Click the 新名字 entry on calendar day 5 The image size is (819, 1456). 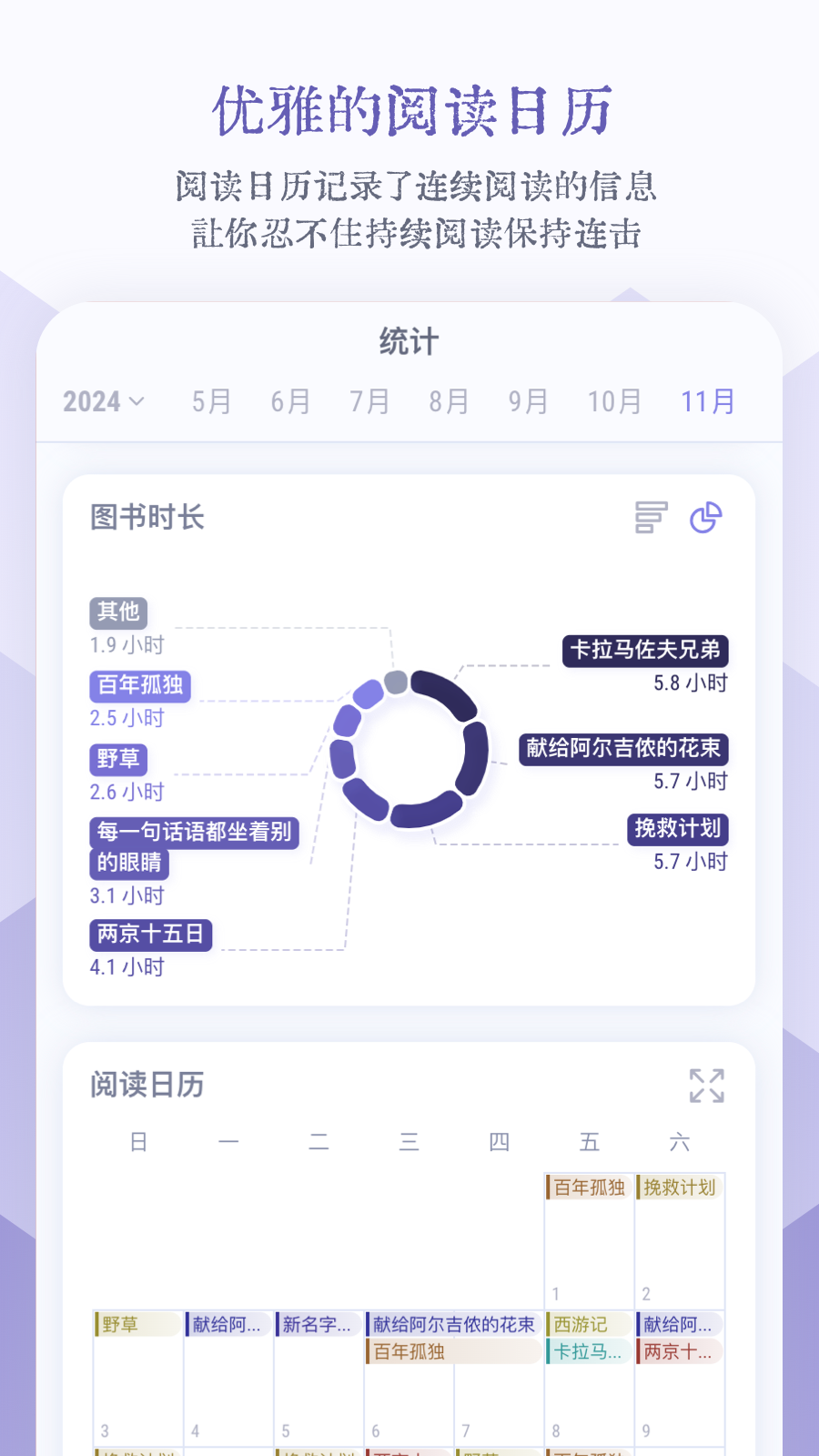(x=314, y=1324)
